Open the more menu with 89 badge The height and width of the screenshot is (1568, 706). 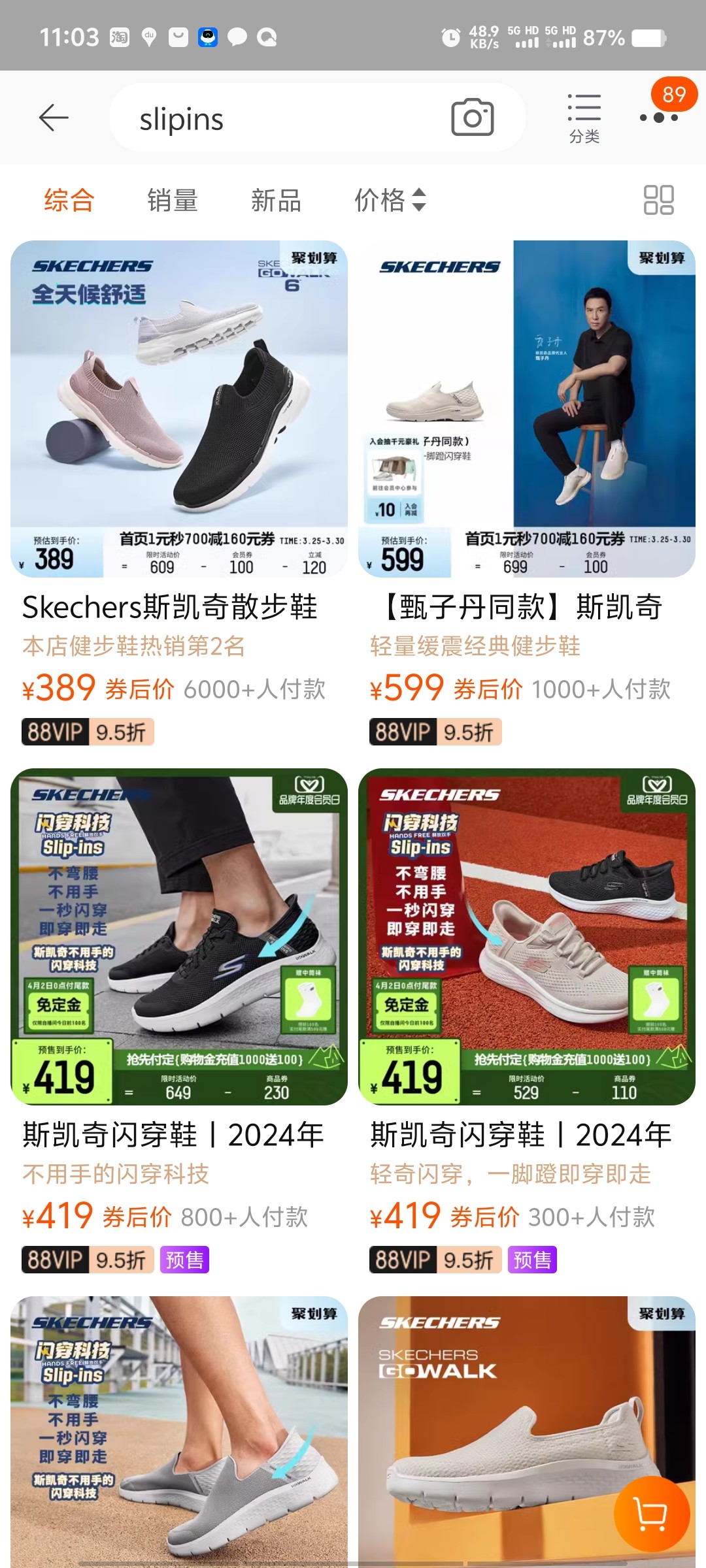pyautogui.click(x=659, y=116)
